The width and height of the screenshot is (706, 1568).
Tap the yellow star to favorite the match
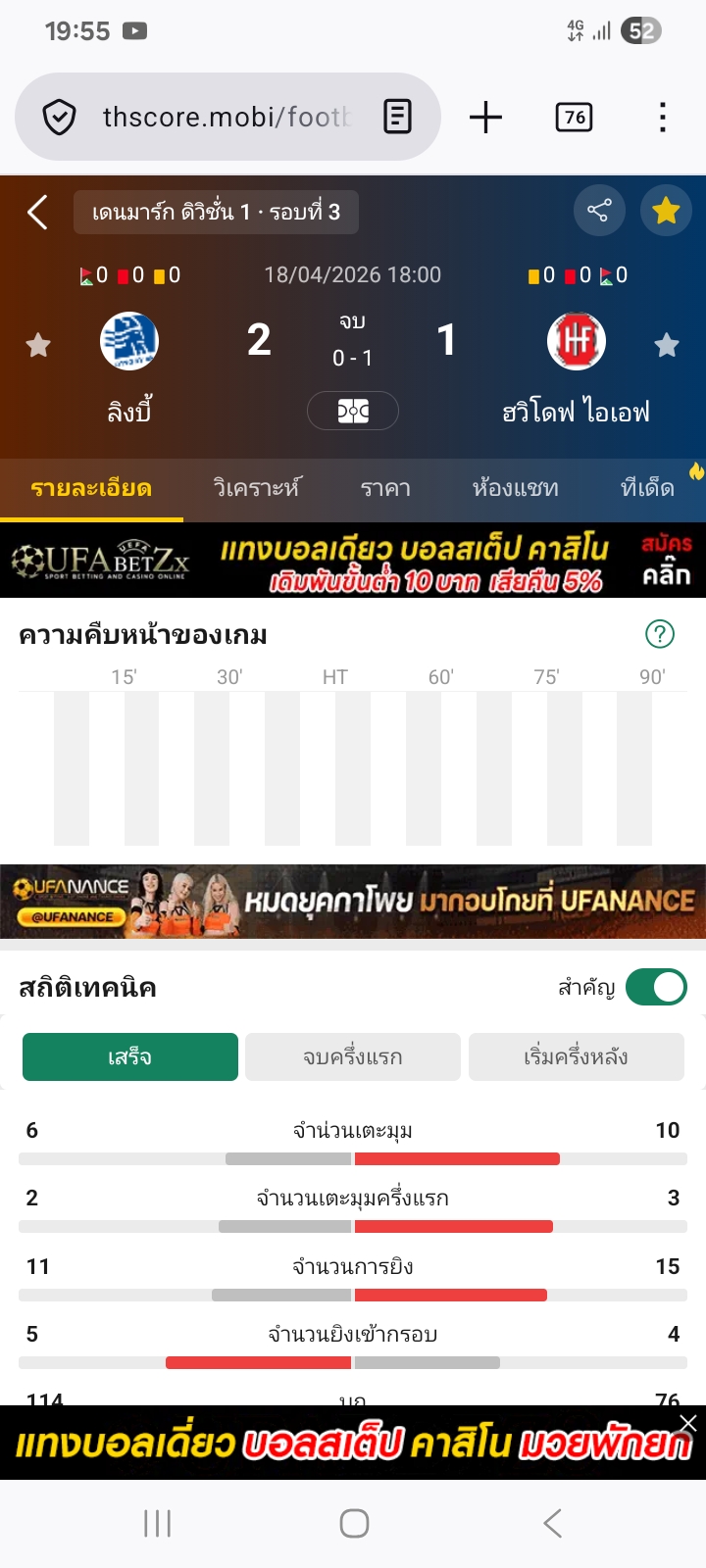point(666,210)
